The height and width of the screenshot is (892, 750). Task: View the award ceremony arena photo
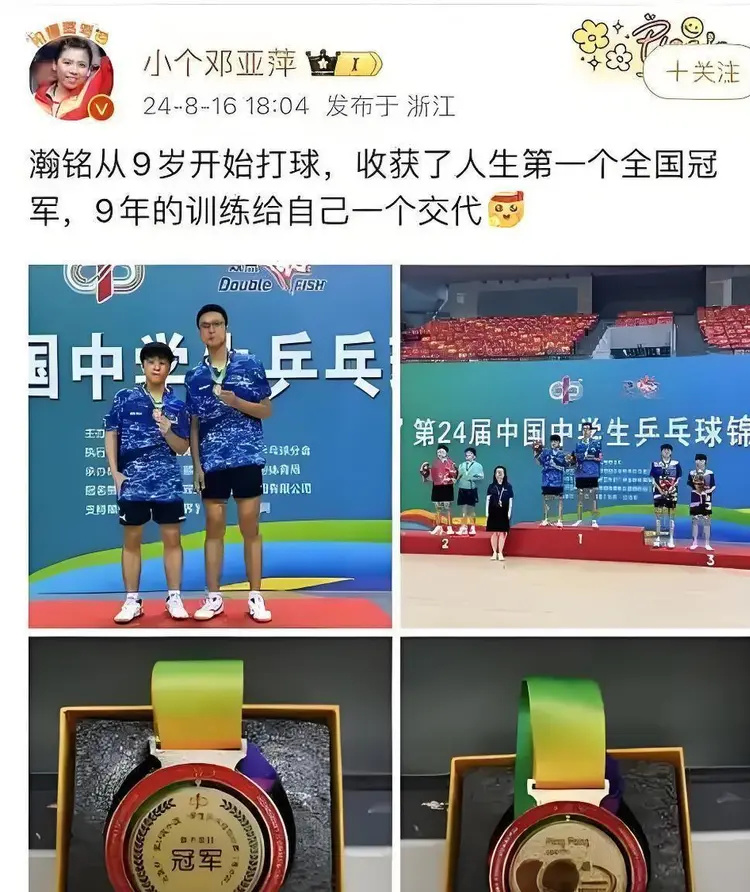coord(575,446)
